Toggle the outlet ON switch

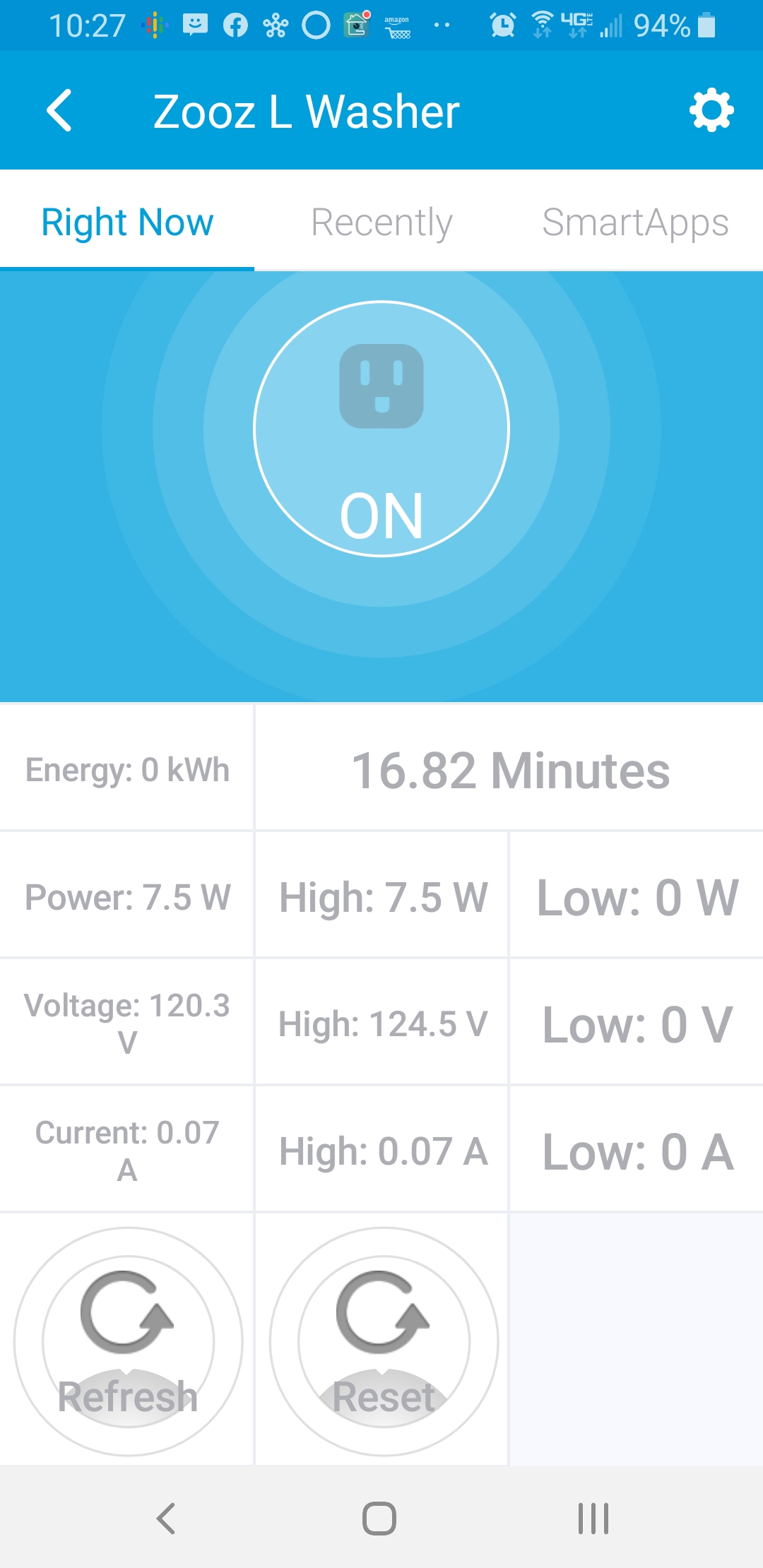(x=381, y=429)
